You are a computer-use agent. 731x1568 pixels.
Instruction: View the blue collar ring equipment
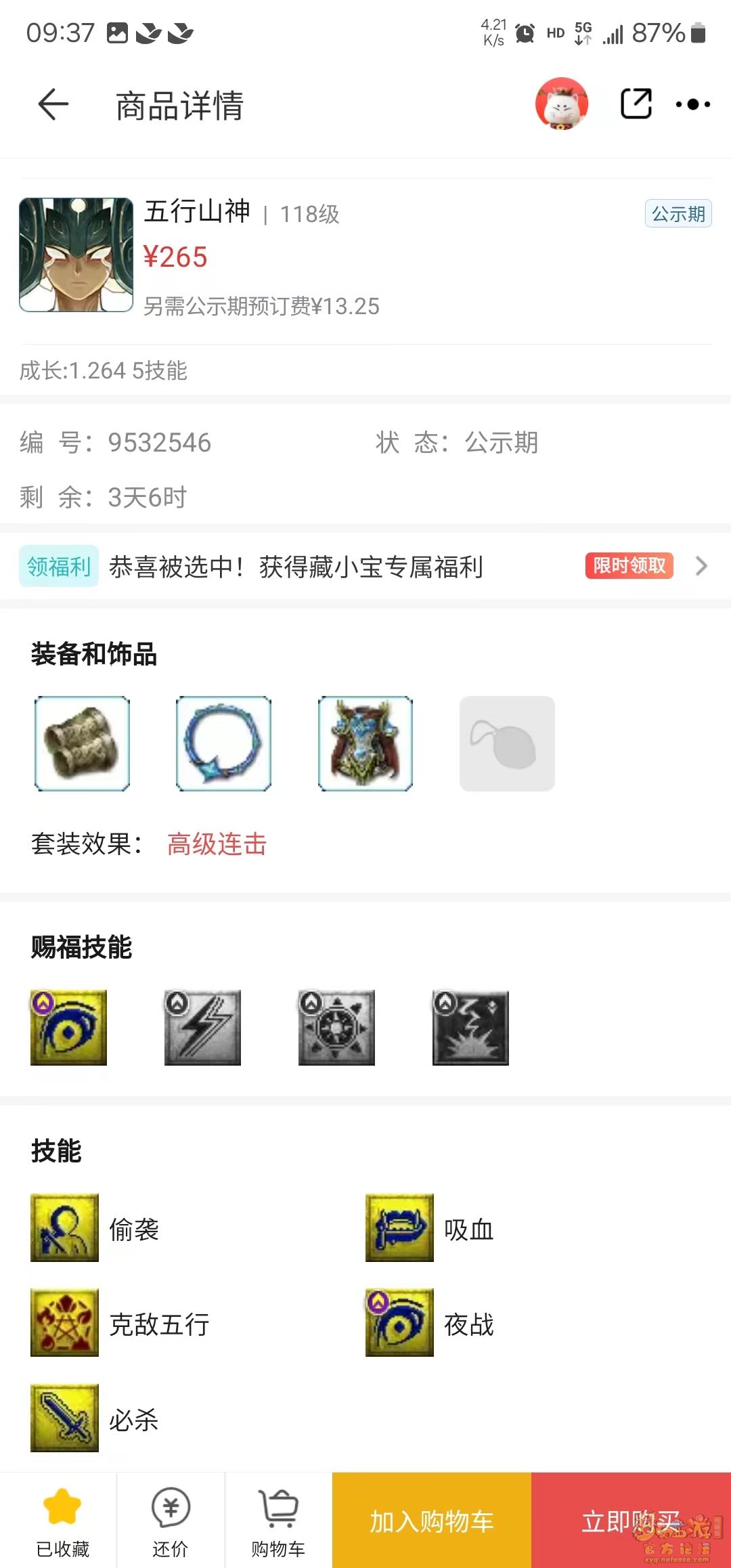[x=223, y=743]
